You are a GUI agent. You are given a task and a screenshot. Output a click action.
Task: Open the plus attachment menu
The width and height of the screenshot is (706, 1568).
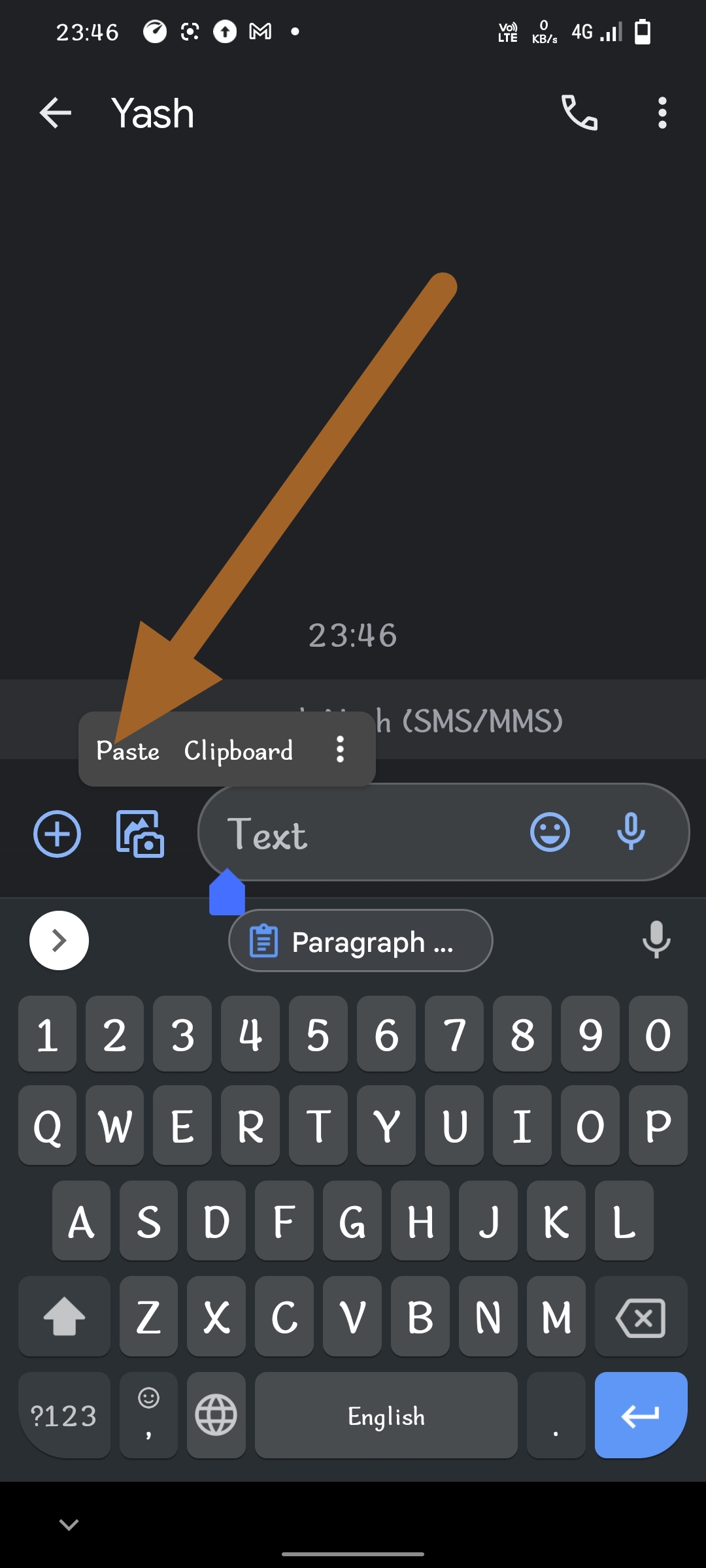tap(58, 834)
